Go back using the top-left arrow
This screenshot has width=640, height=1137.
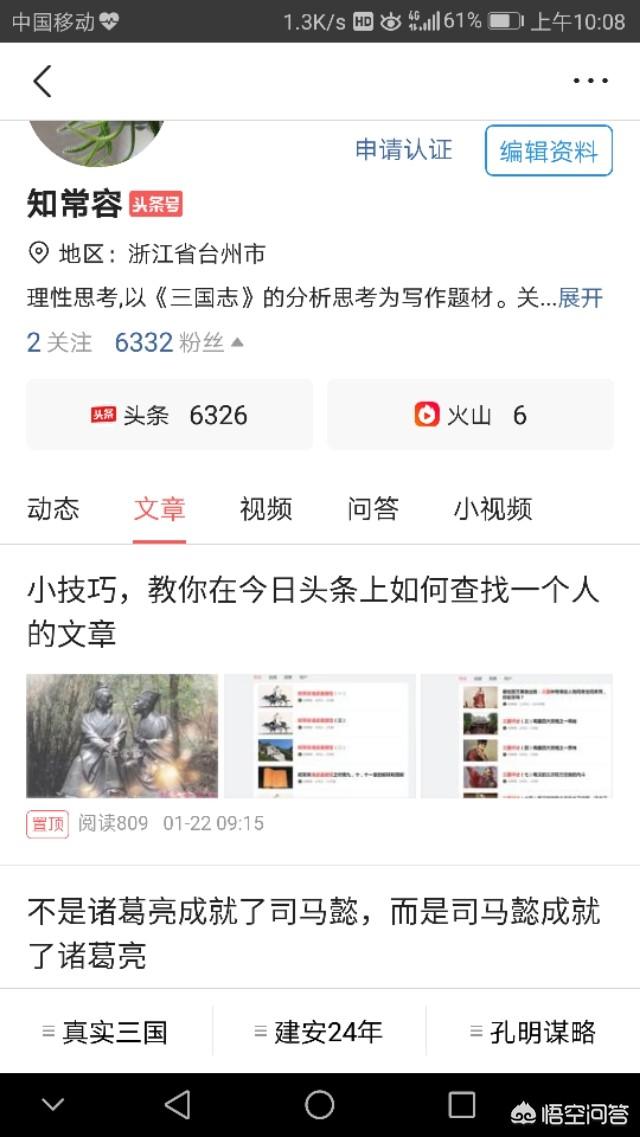click(42, 81)
